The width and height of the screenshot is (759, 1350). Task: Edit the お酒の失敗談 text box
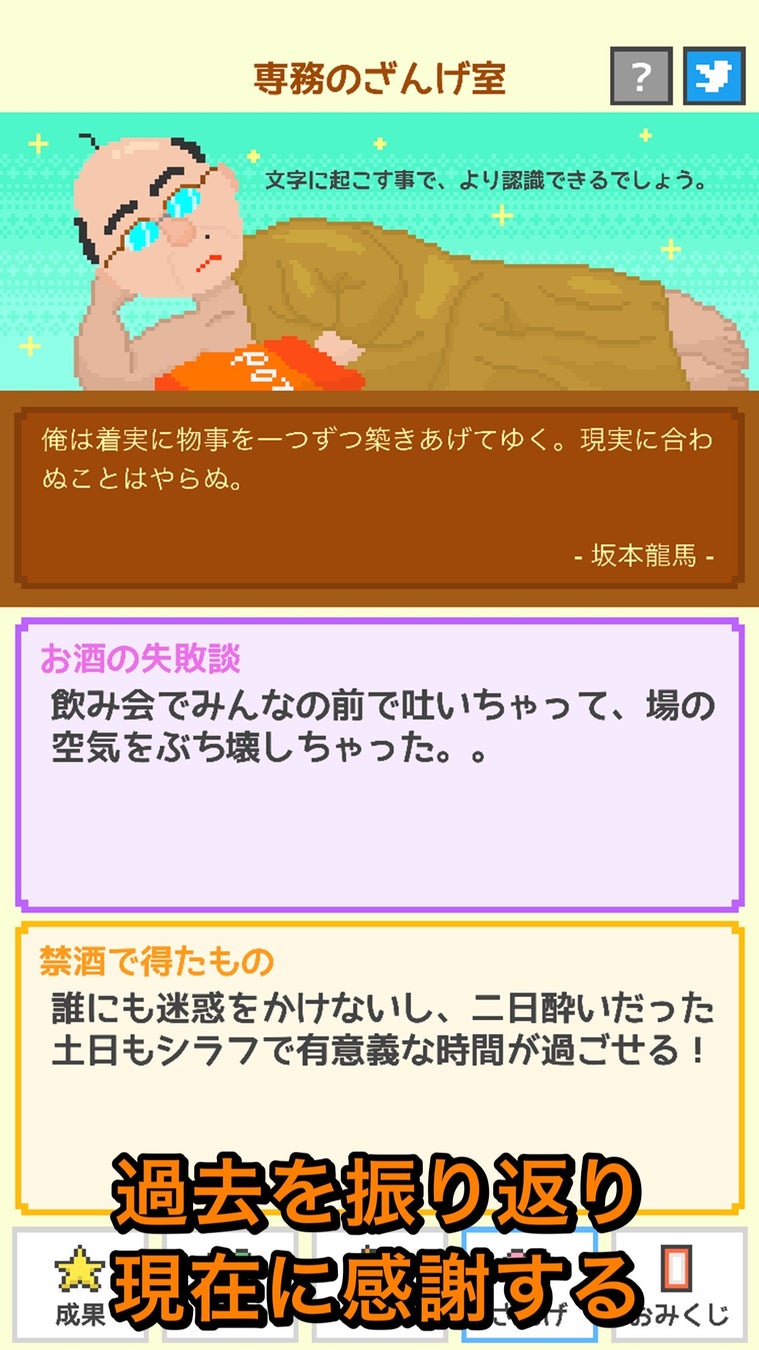pos(379,765)
